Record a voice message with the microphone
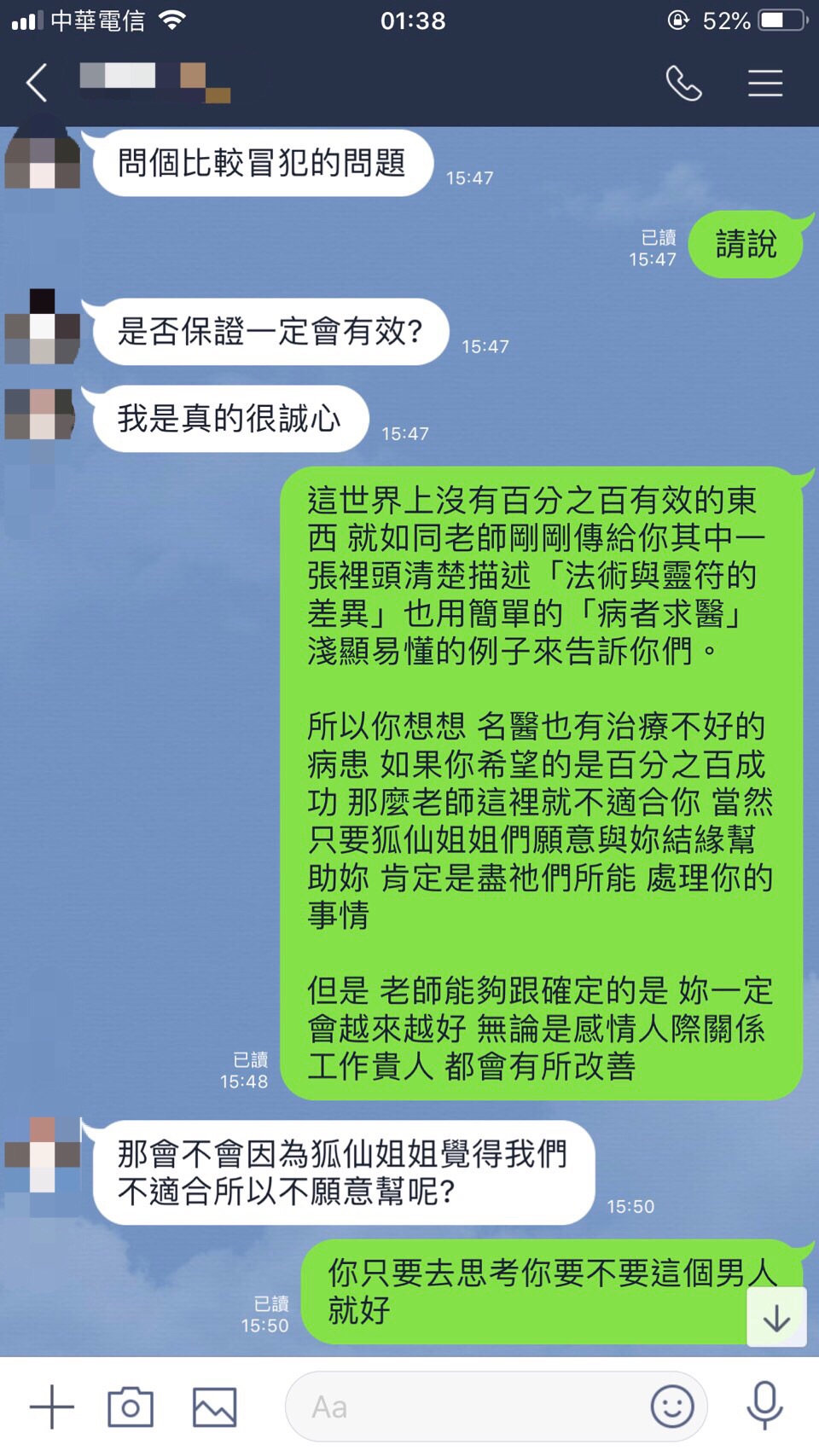Screen dimensions: 819x1456 coord(764,1405)
